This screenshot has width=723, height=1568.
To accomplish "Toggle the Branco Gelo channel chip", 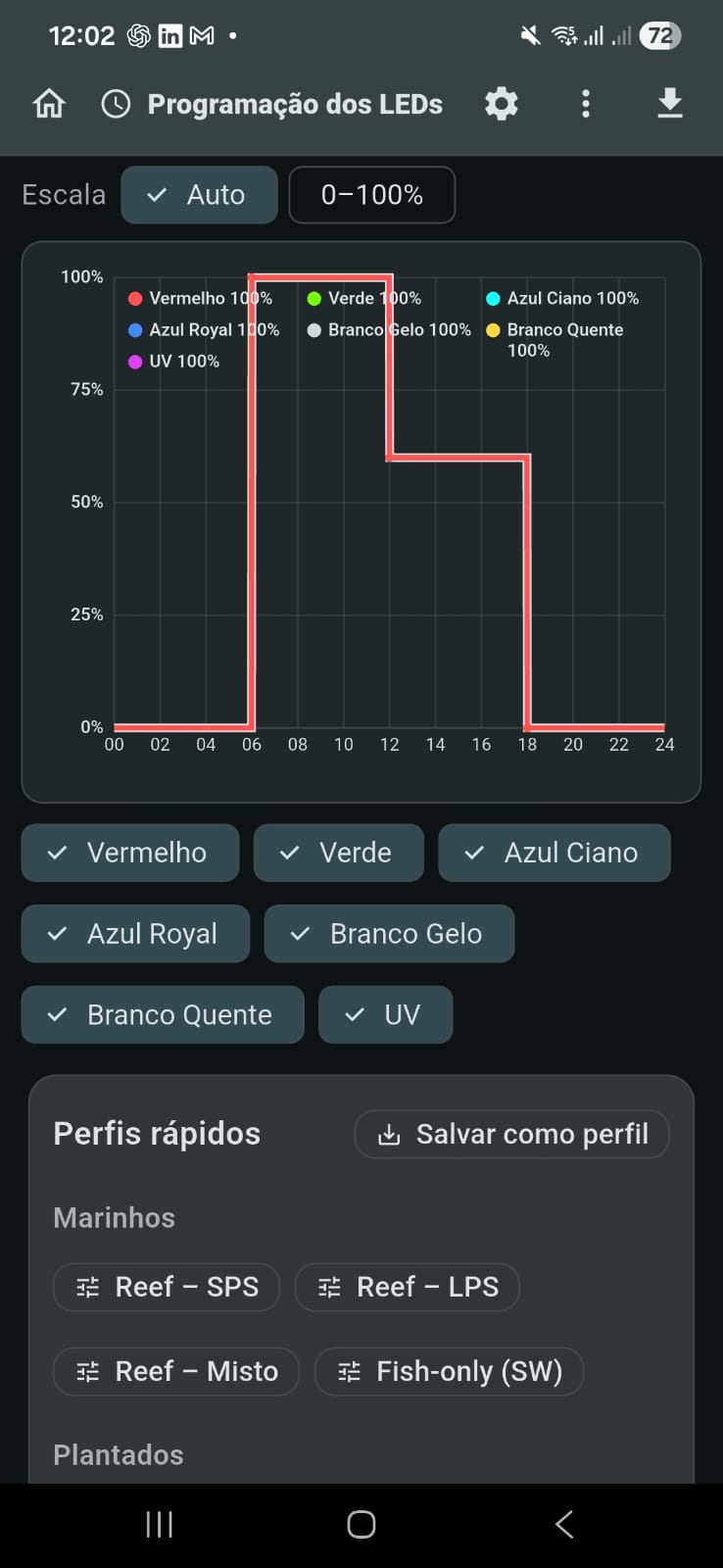I will [389, 934].
